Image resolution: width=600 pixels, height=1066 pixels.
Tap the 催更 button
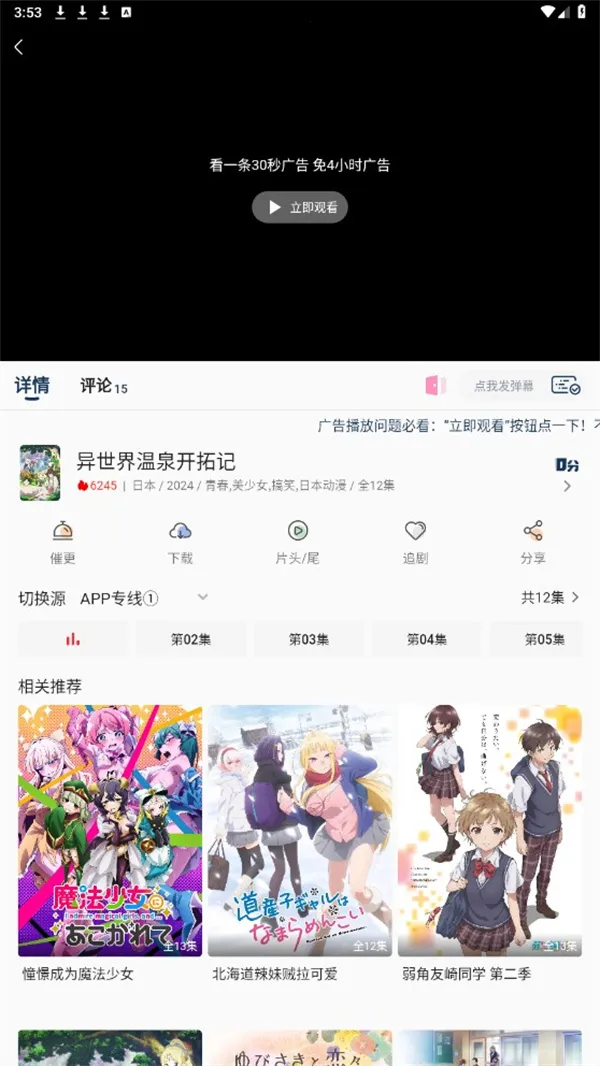click(x=63, y=541)
